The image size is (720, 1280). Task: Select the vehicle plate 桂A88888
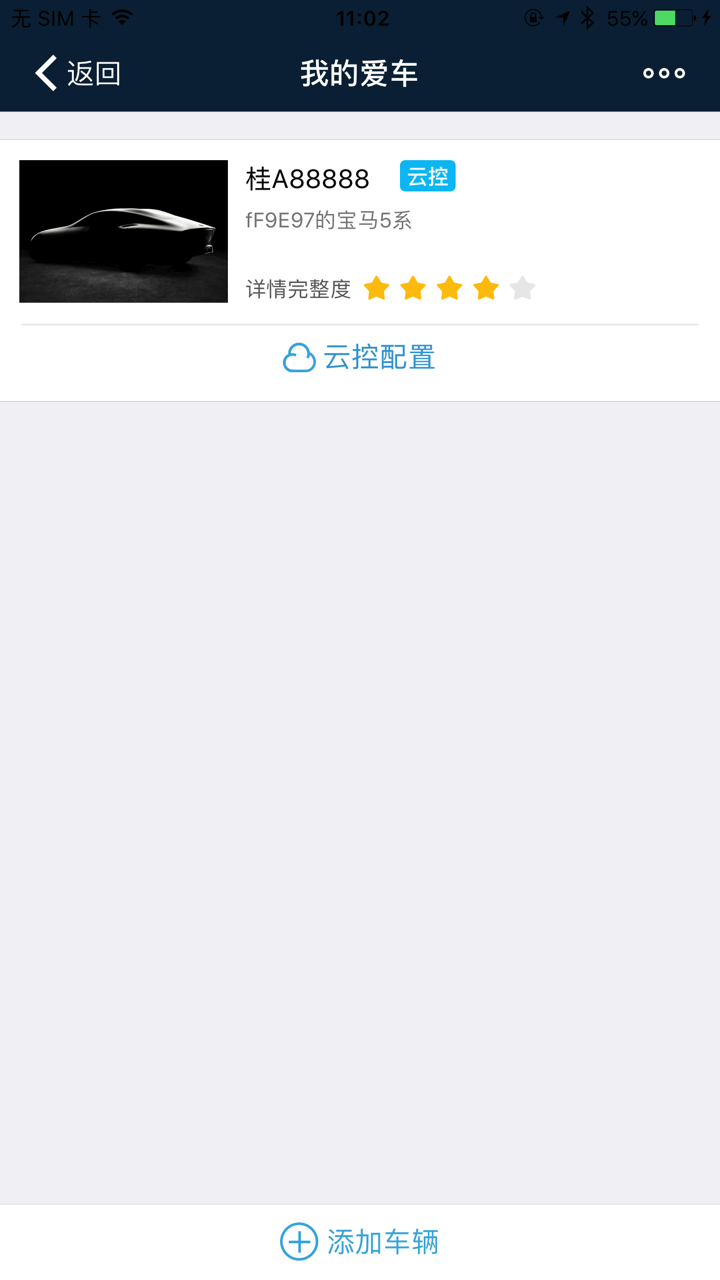pos(310,177)
